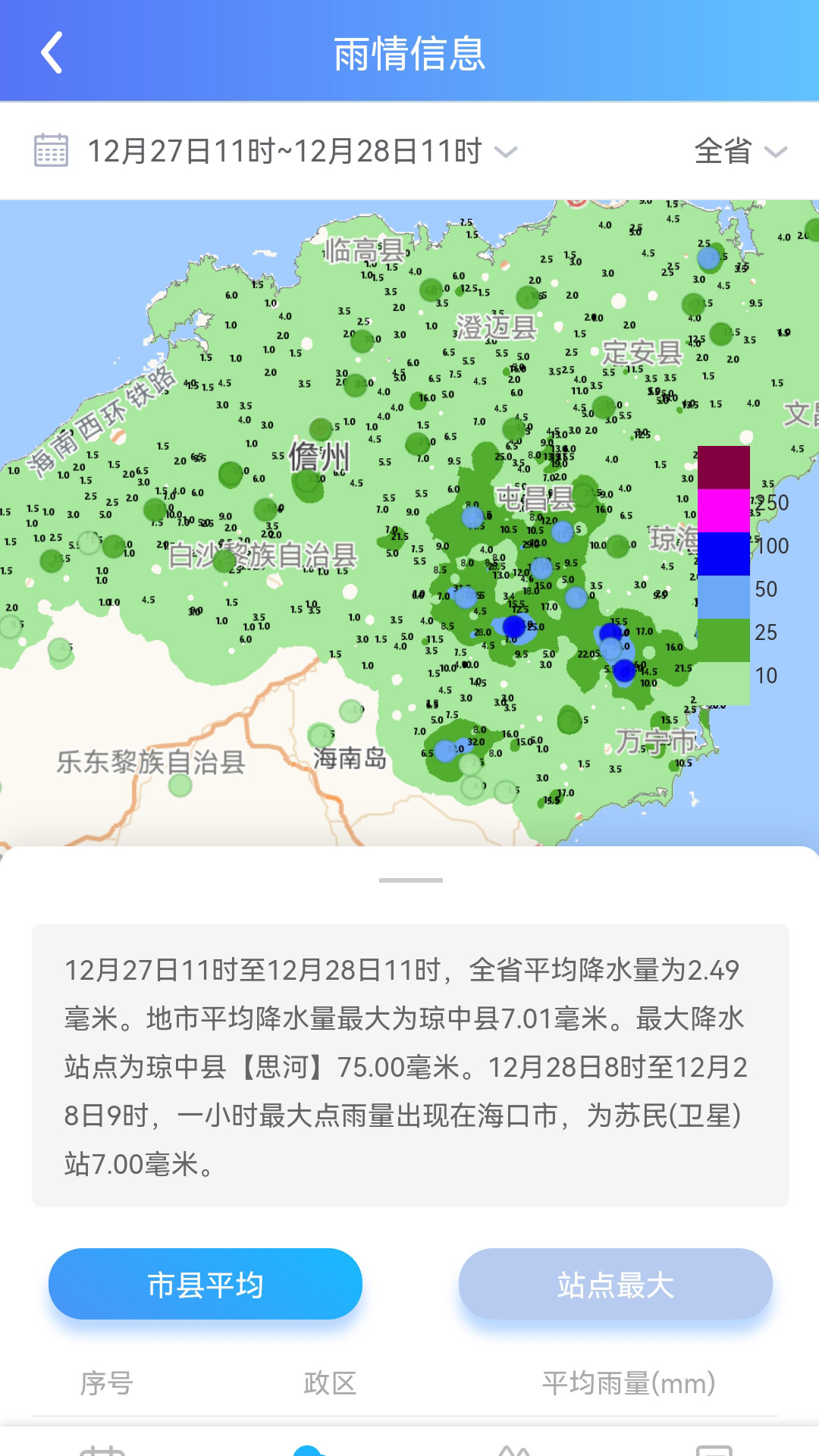Switch to the 市县平均 view
Viewport: 819px width, 1456px height.
tap(206, 1284)
